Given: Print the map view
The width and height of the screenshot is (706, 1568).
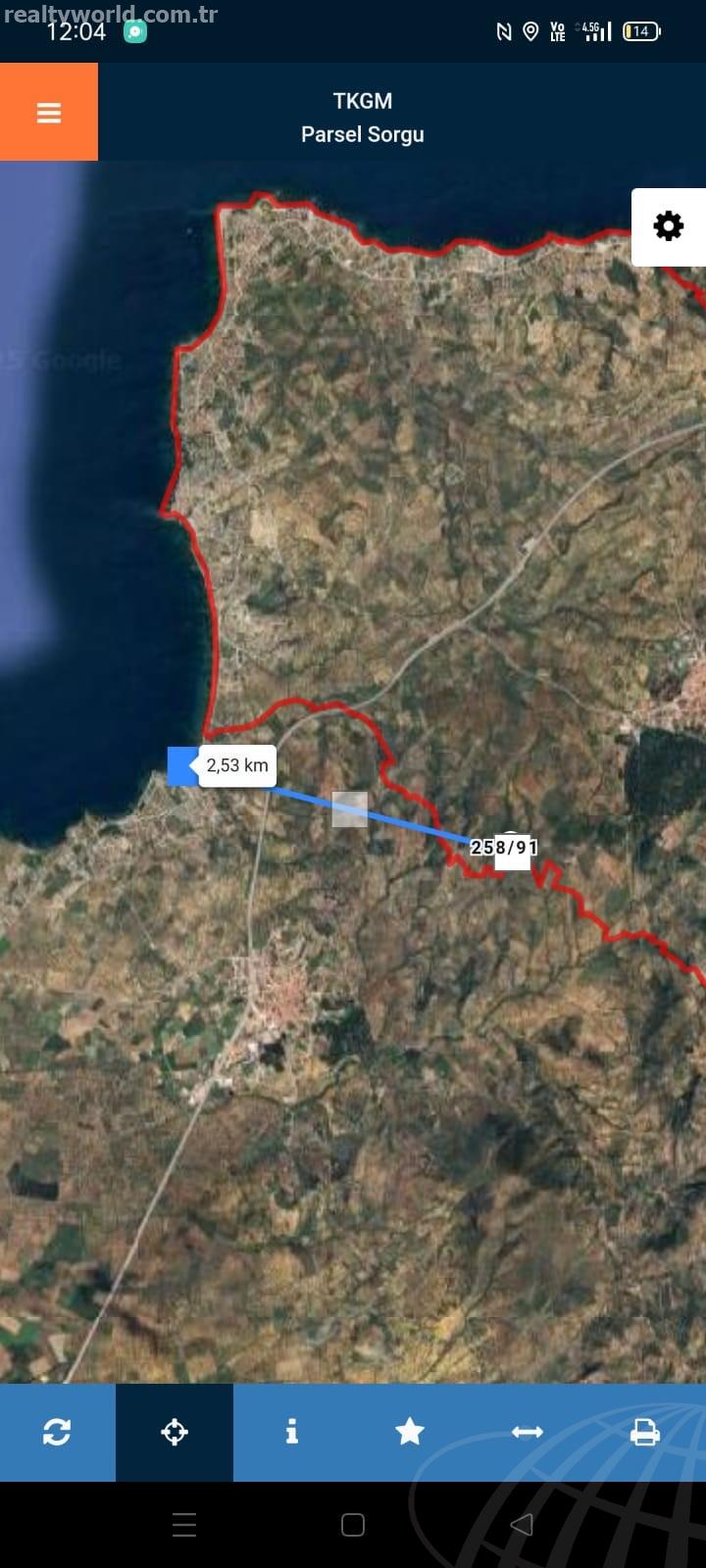Looking at the screenshot, I should point(644,1432).
